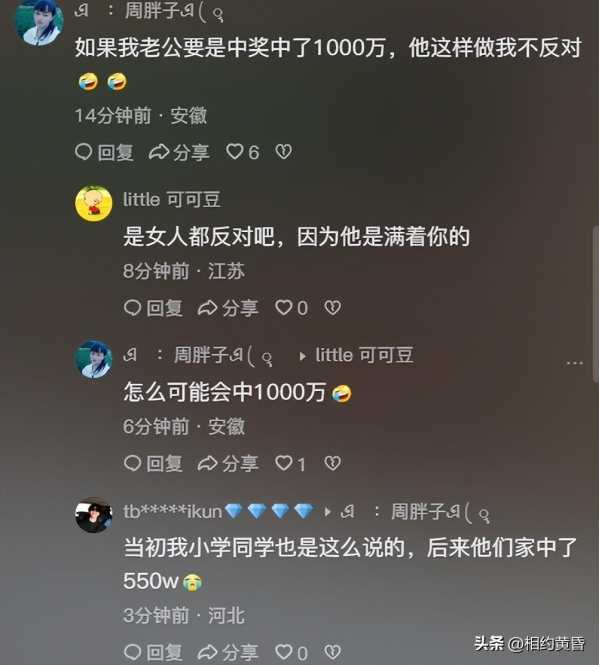Dislike the comment posted 6分钟前
The image size is (600, 665).
pos(333,463)
